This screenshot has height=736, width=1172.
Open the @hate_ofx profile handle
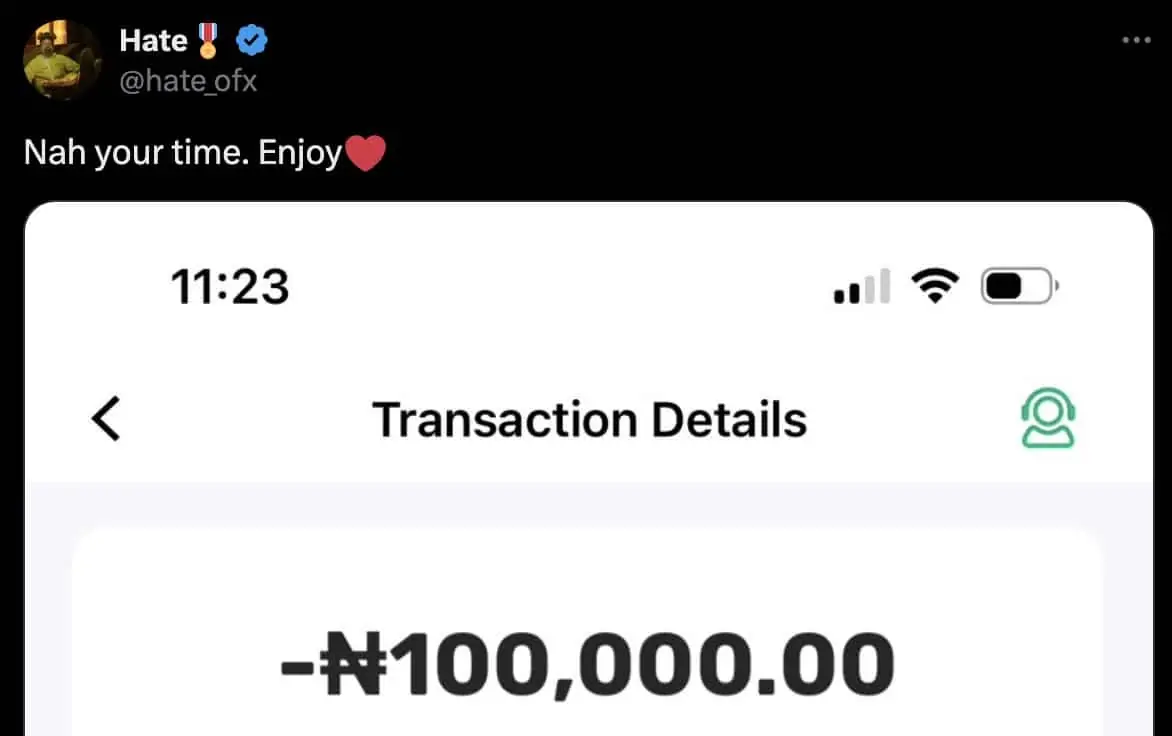188,81
